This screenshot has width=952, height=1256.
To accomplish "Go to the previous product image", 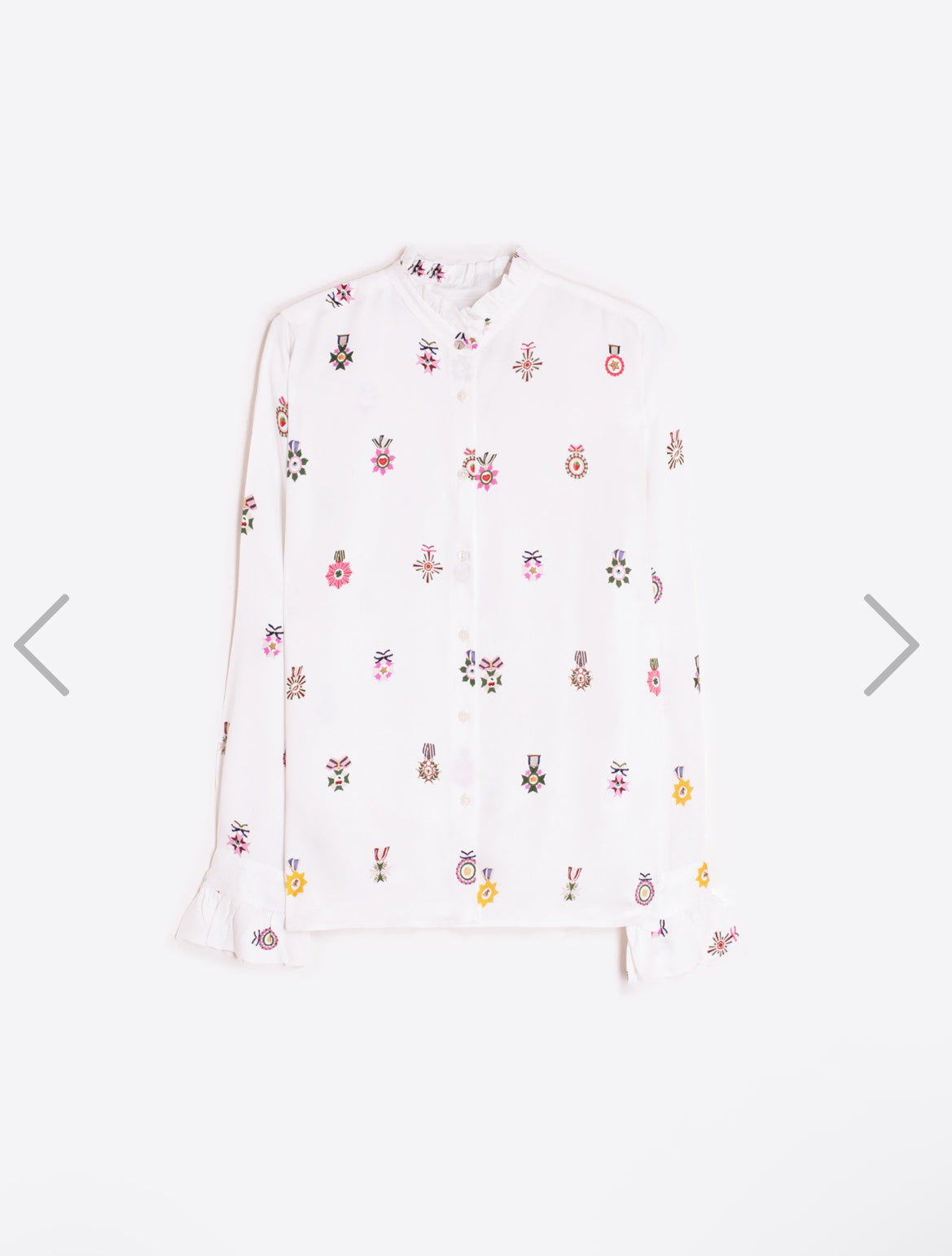I will click(x=42, y=644).
